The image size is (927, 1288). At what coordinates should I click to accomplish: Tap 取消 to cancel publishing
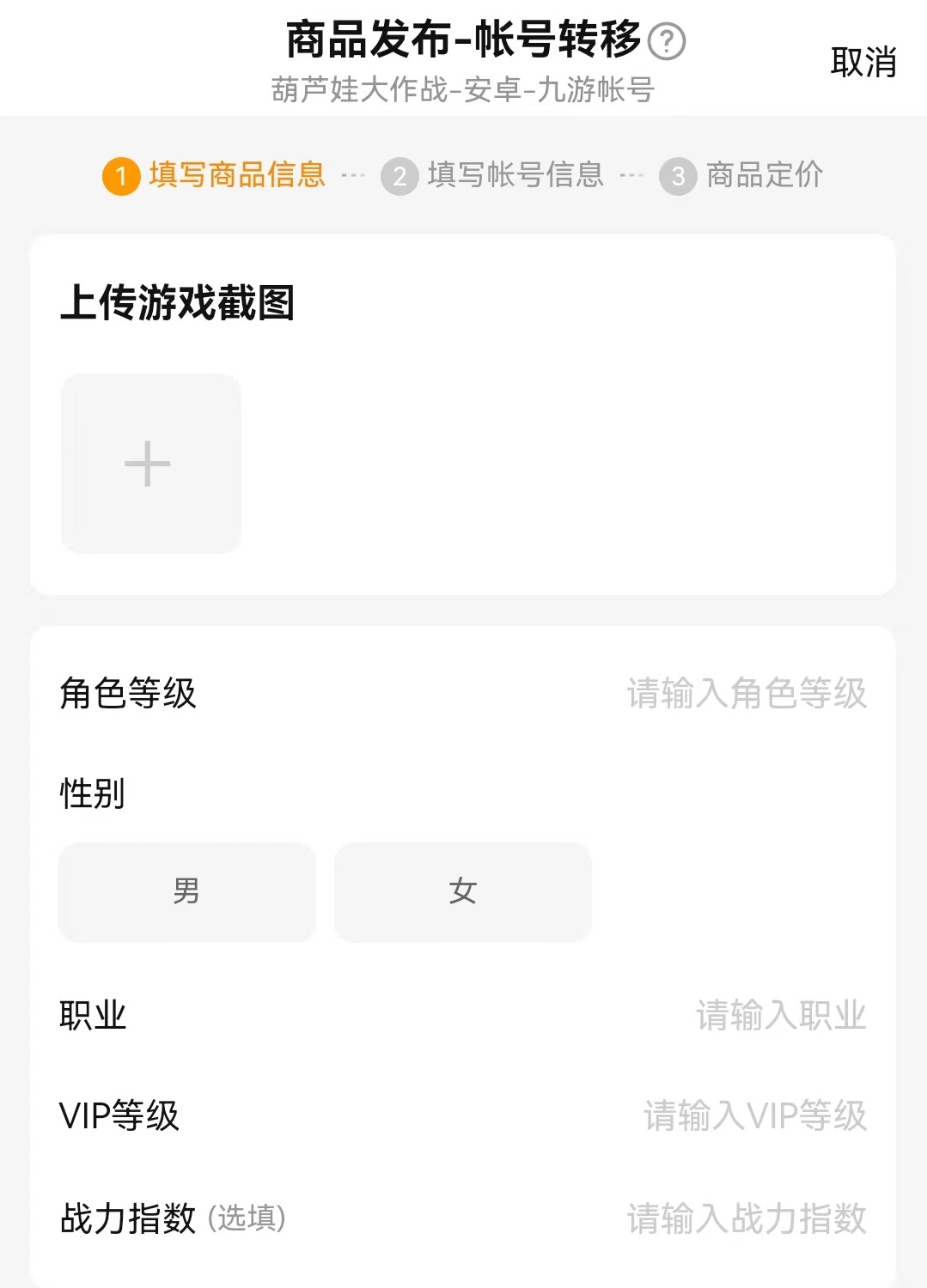click(x=863, y=63)
